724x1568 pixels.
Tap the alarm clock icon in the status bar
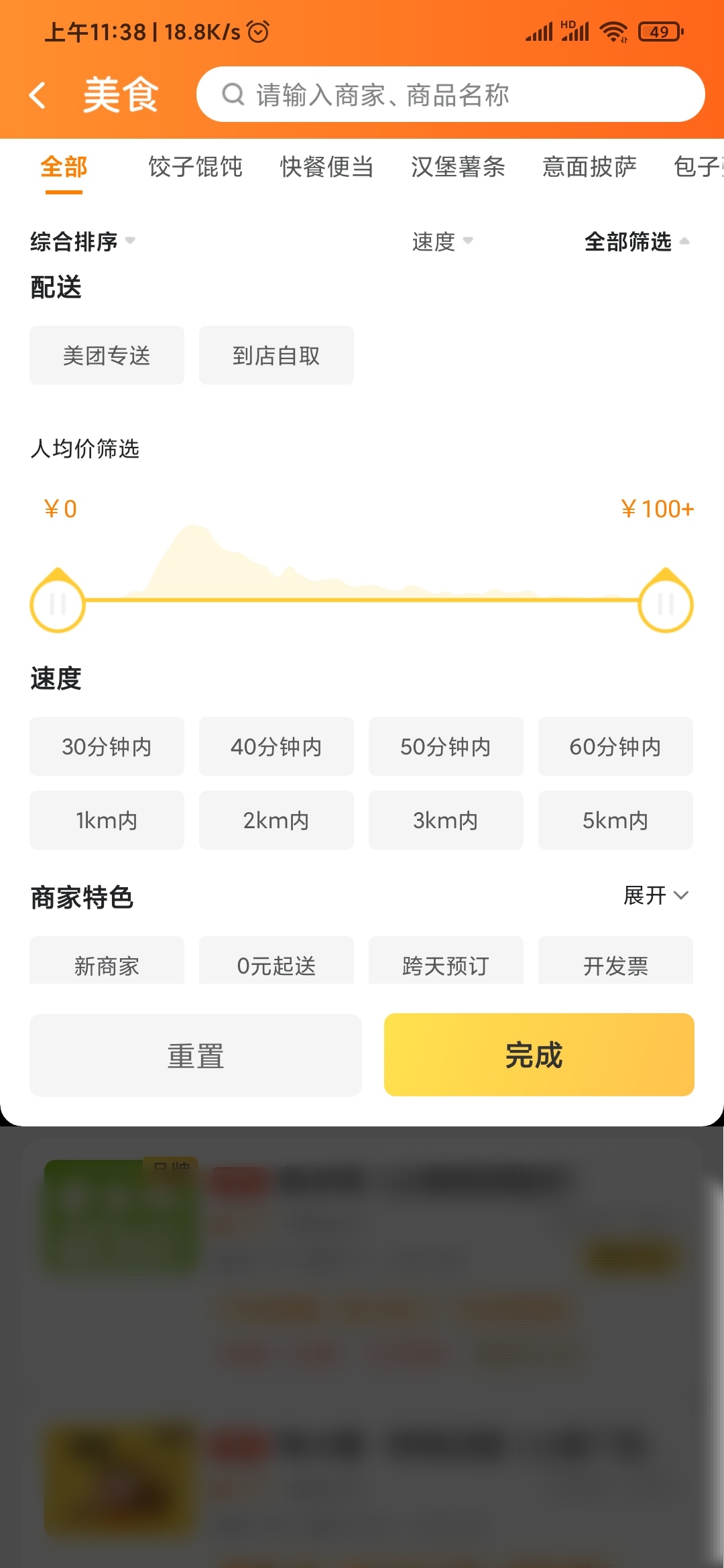coord(257,31)
